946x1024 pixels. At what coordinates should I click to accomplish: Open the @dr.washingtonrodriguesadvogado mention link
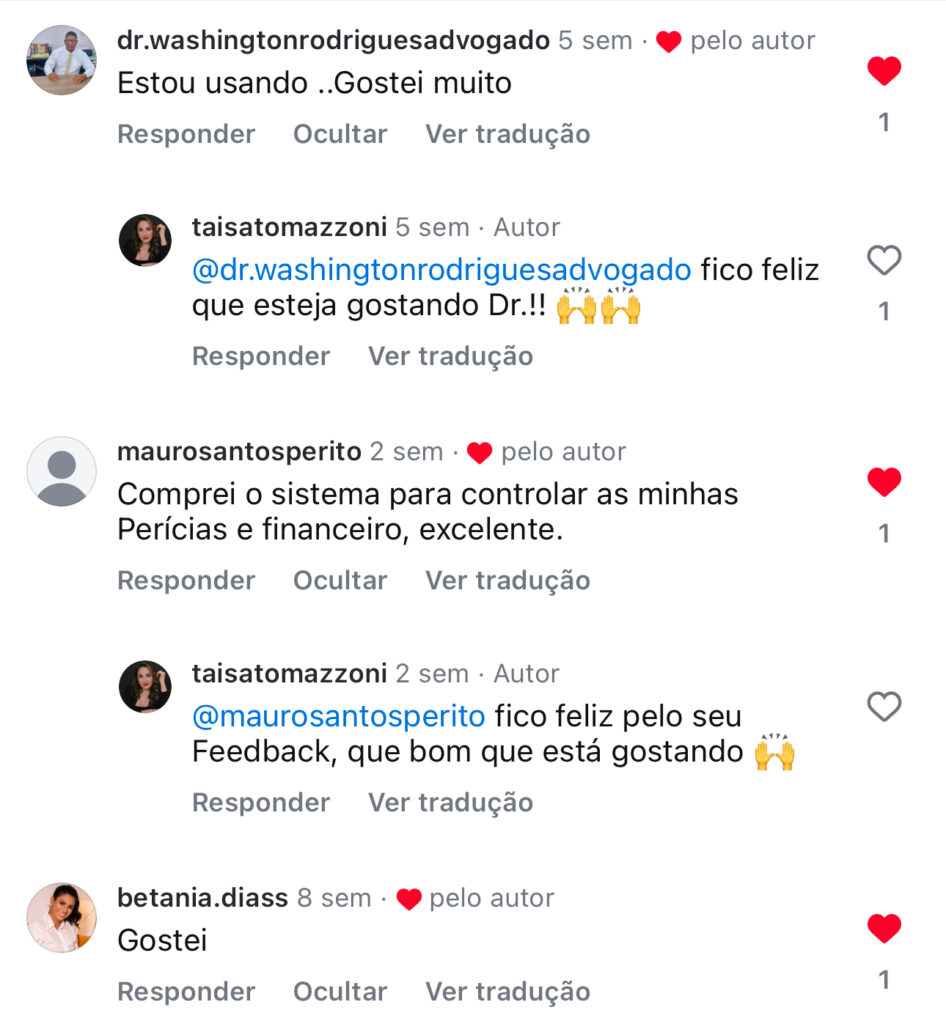tap(441, 270)
